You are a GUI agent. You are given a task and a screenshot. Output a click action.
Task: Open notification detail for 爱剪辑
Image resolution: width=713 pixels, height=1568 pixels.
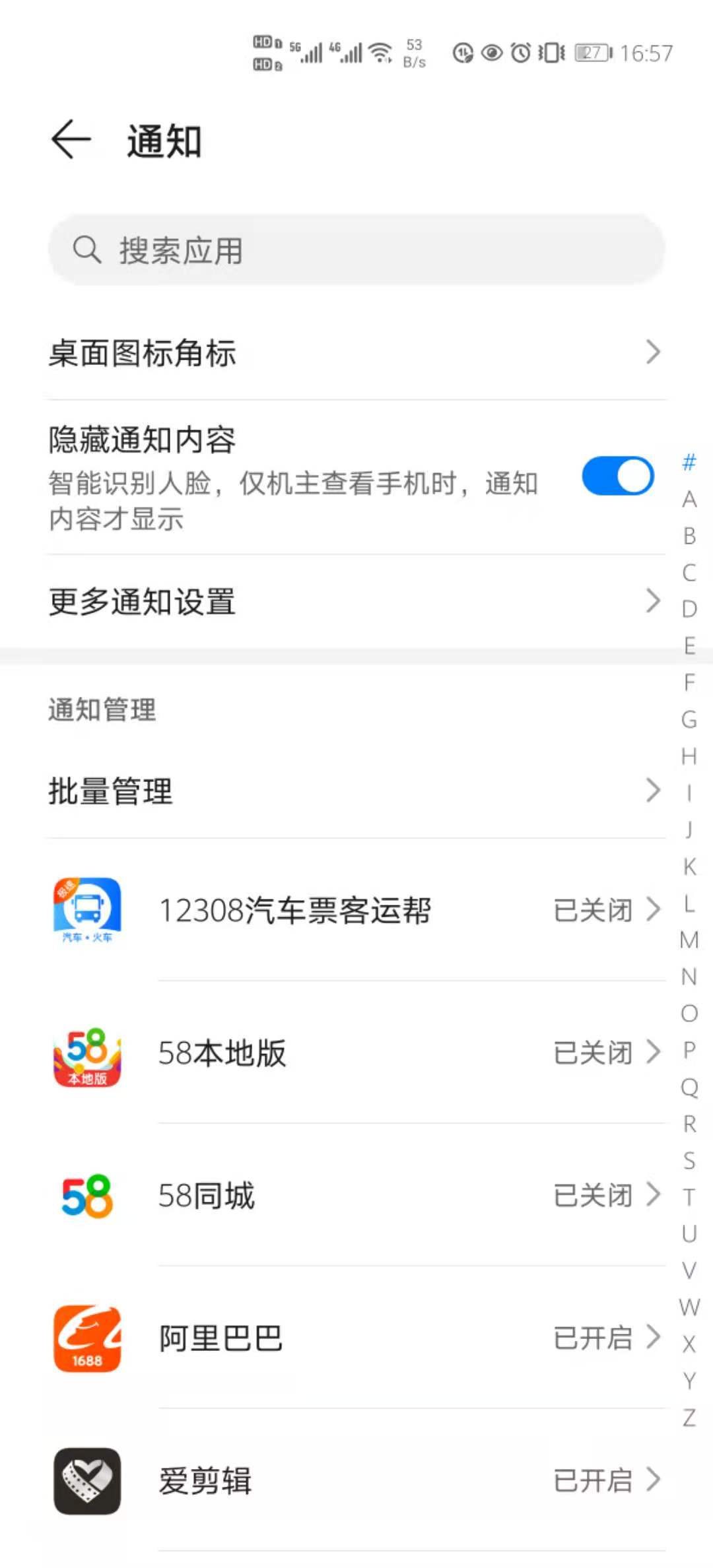tap(605, 1480)
